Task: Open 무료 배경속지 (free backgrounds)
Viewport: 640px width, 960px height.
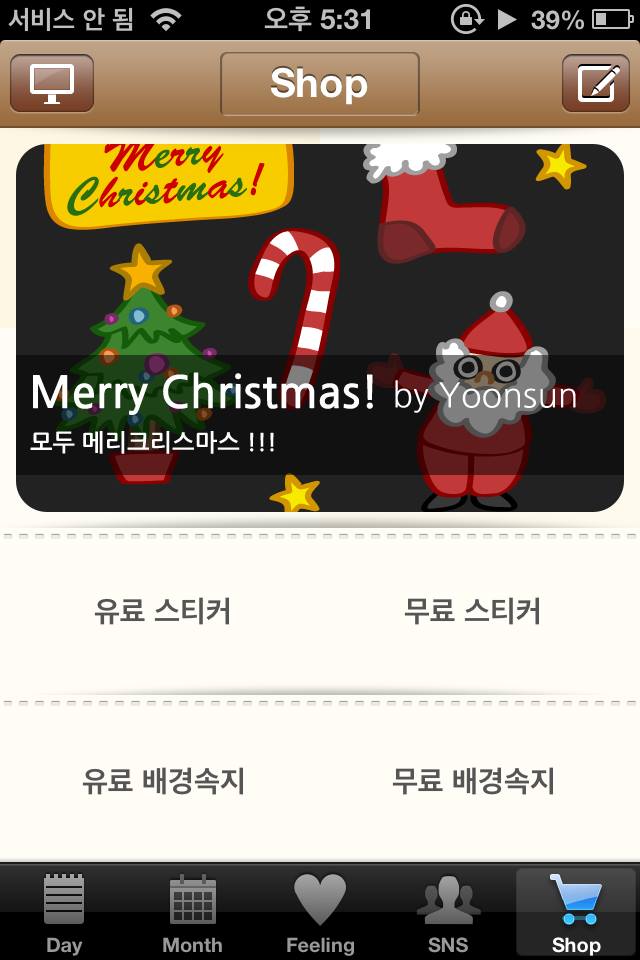Action: click(473, 781)
